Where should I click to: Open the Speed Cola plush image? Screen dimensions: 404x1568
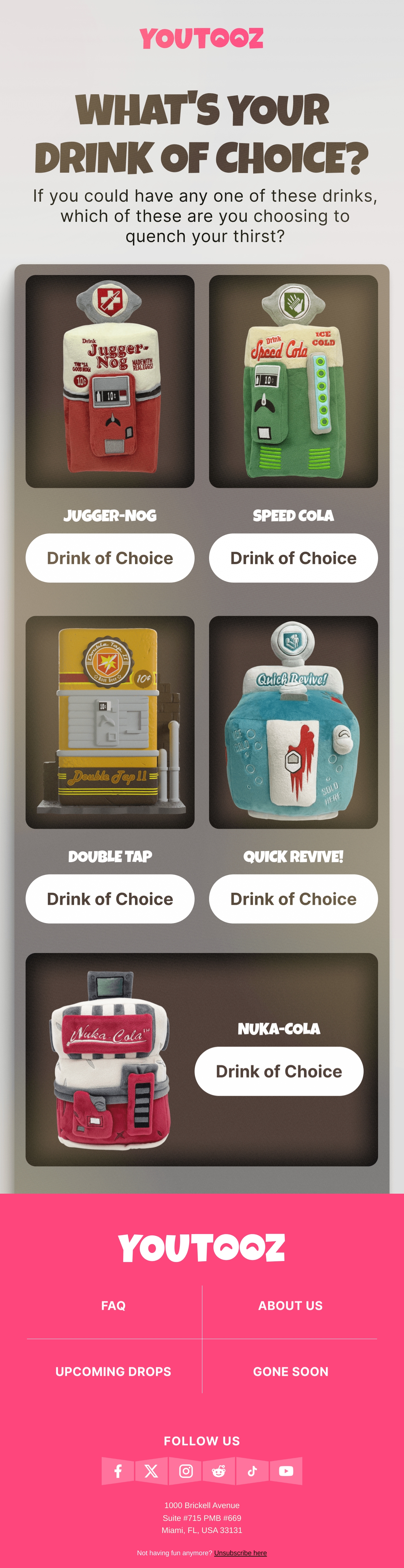[x=293, y=381]
